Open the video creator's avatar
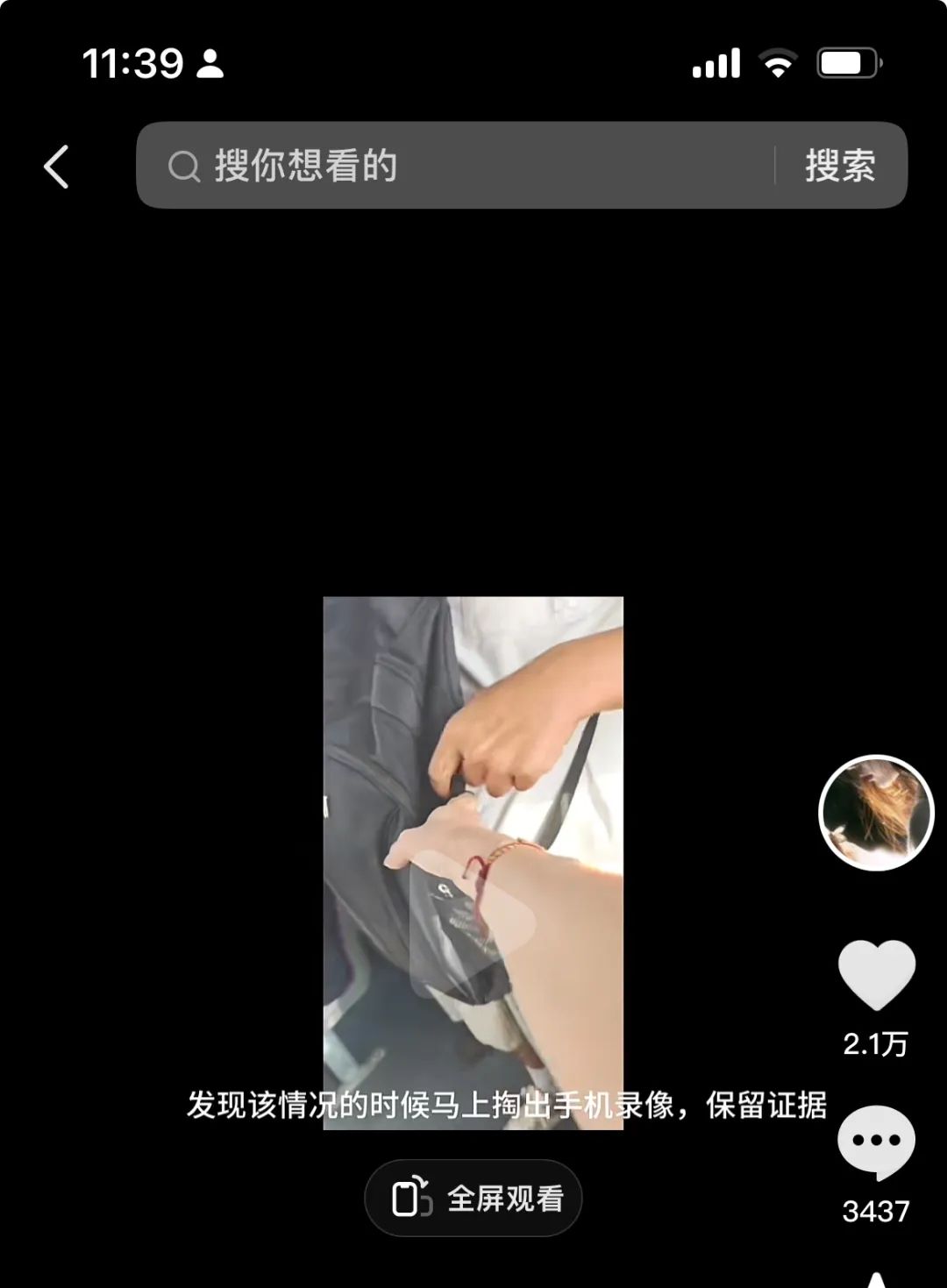This screenshot has width=947, height=1288. click(x=876, y=813)
